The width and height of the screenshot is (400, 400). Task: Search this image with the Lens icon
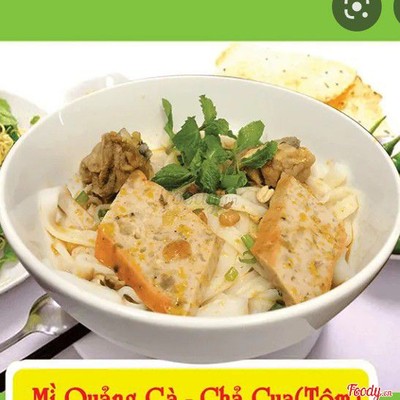[356, 11]
